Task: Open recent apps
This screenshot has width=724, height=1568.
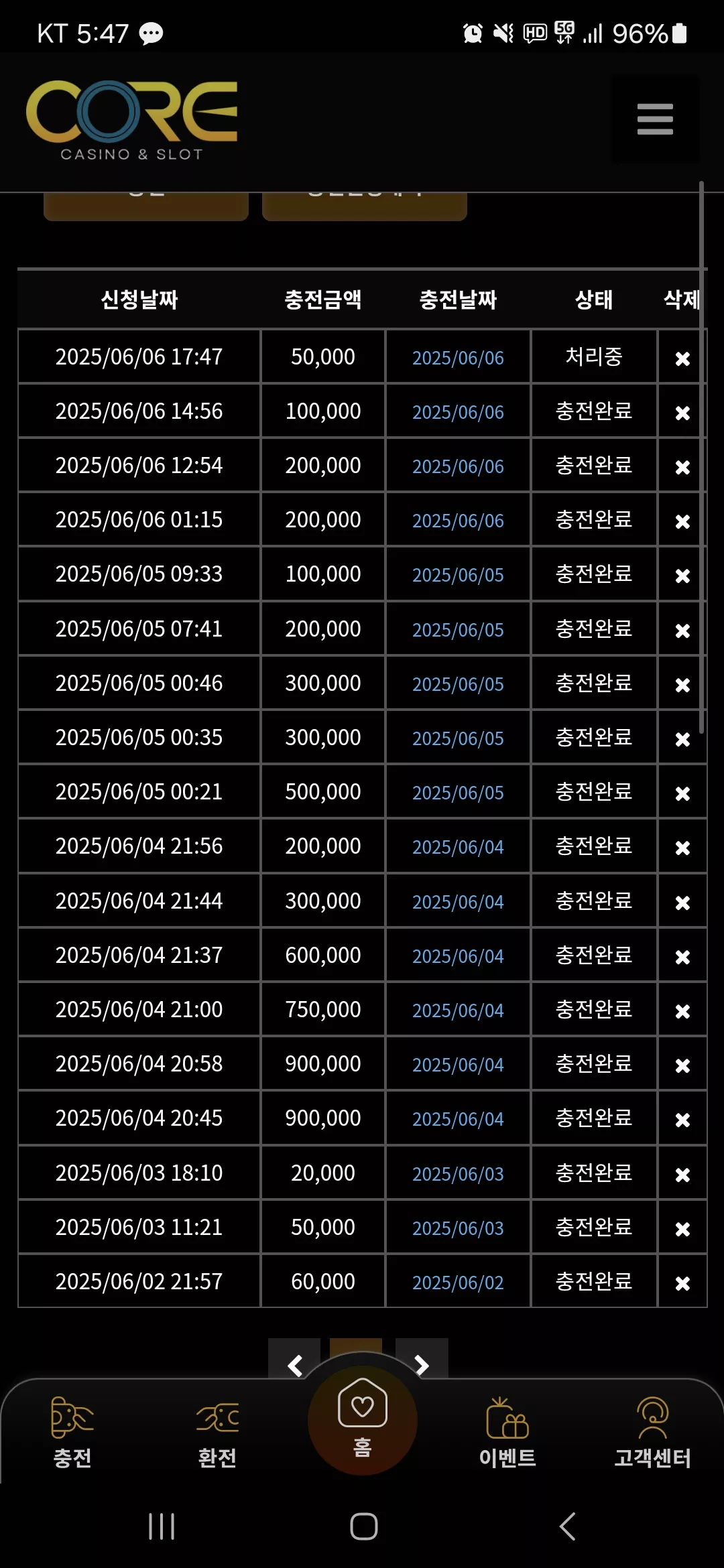Action: pos(162,1526)
